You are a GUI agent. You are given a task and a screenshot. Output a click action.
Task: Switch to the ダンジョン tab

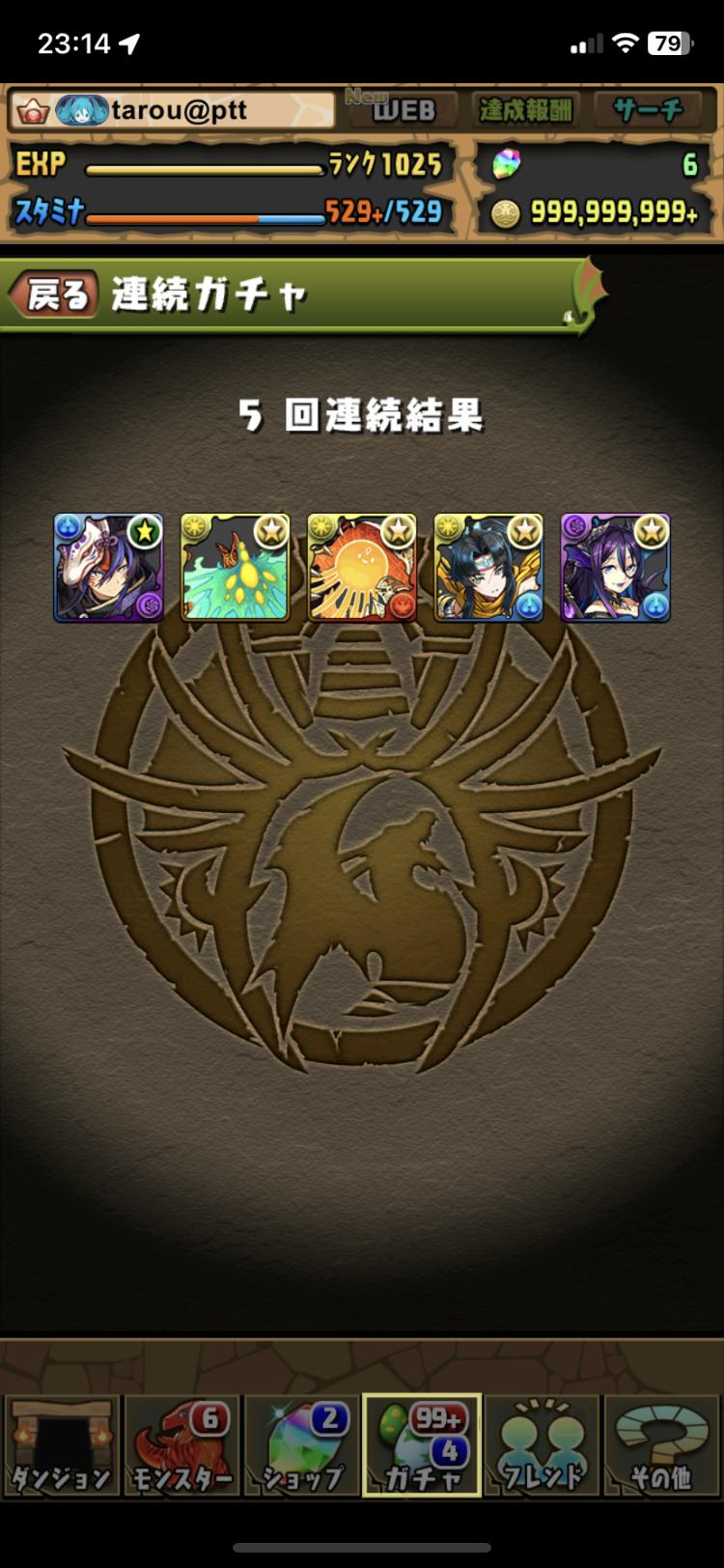tap(61, 1445)
